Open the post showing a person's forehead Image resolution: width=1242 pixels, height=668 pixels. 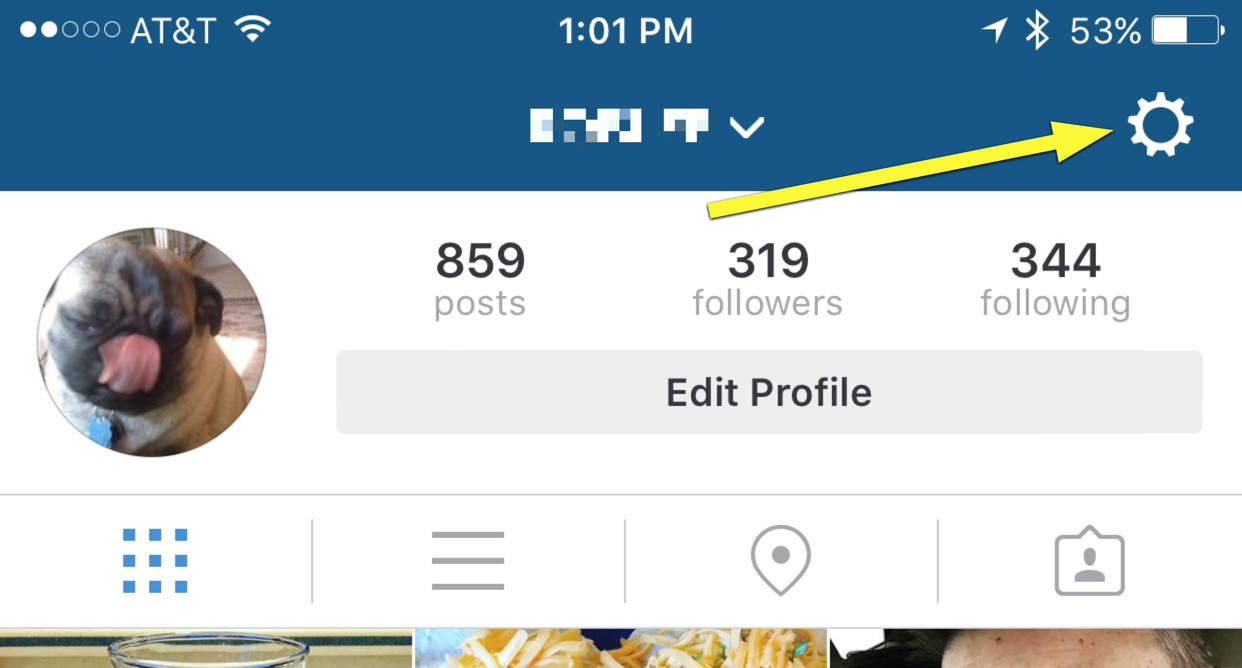coord(1035,649)
